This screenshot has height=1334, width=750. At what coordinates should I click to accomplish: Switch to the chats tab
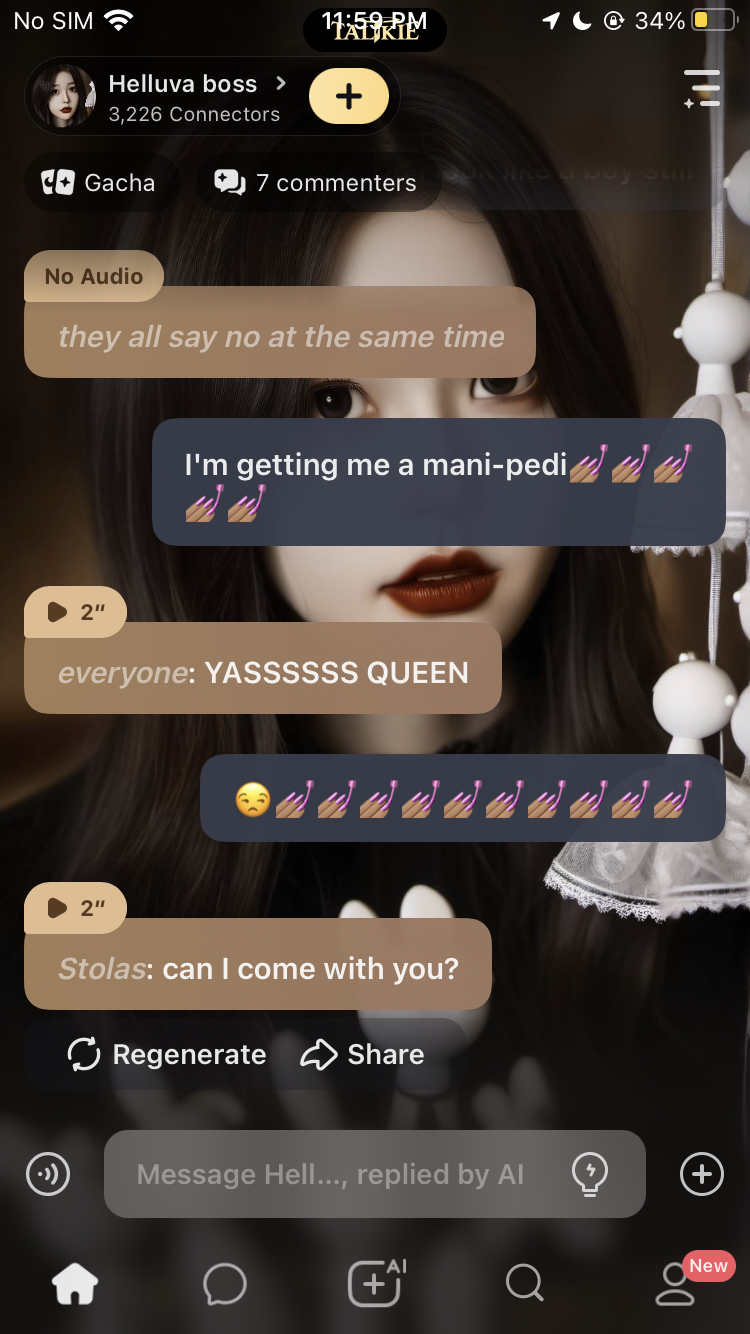pyautogui.click(x=224, y=1284)
